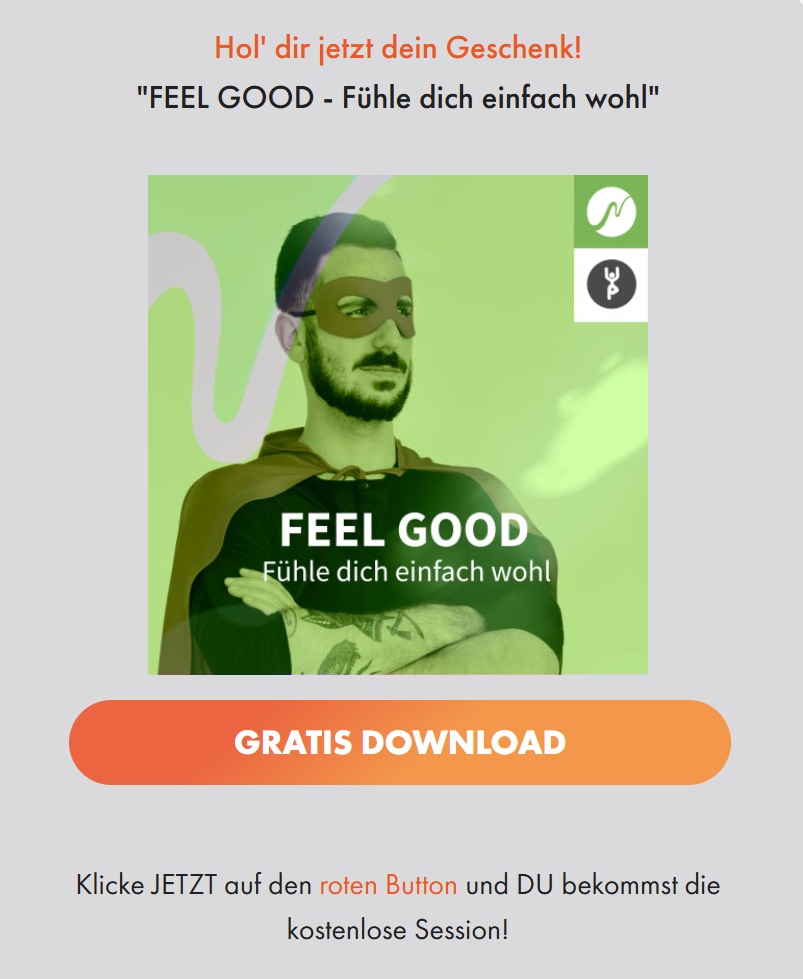The image size is (803, 979).
Task: Select the quoted title 'FEEL GOOD - Fühle dich einfach wohl'
Action: (400, 94)
